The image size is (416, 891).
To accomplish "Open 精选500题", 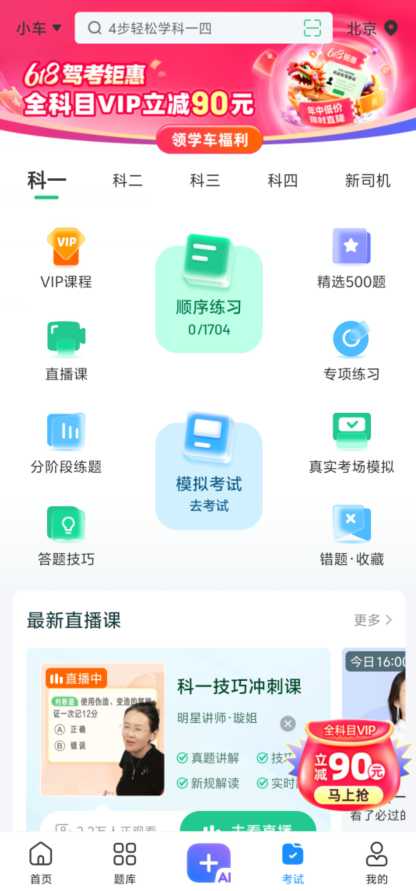I will coord(351,259).
